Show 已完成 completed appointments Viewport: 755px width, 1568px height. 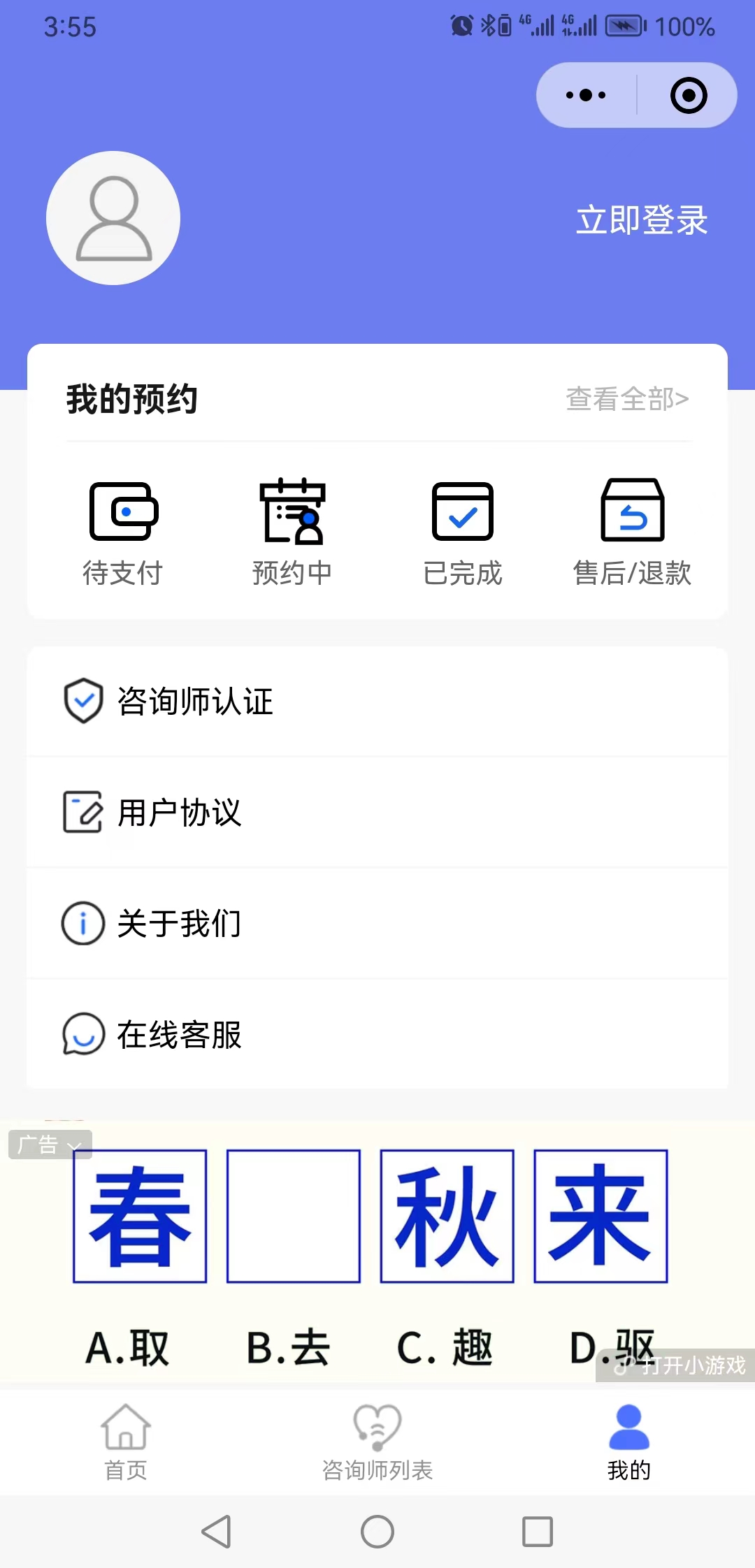pyautogui.click(x=463, y=532)
